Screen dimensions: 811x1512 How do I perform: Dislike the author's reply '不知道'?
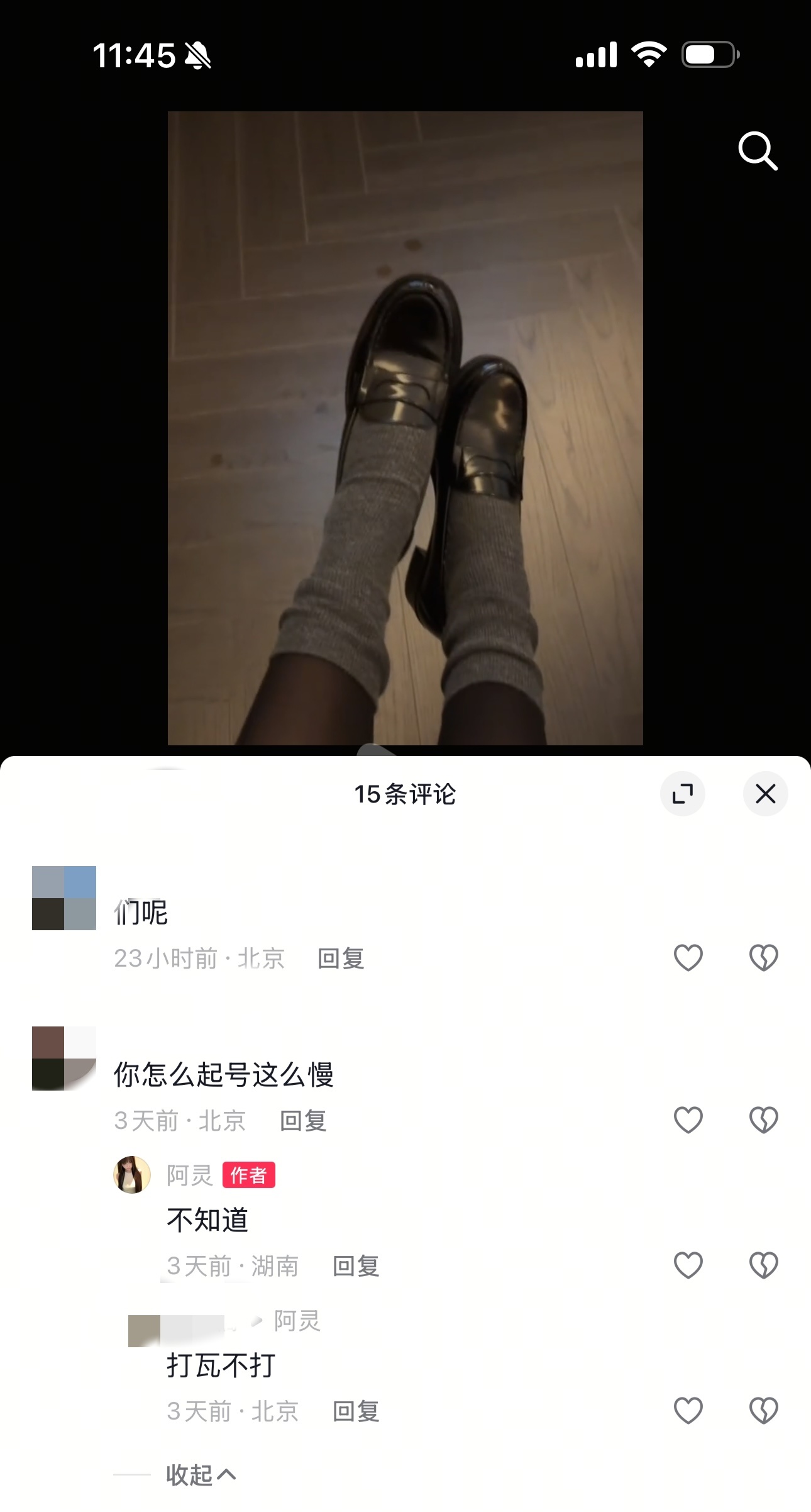(x=763, y=1265)
